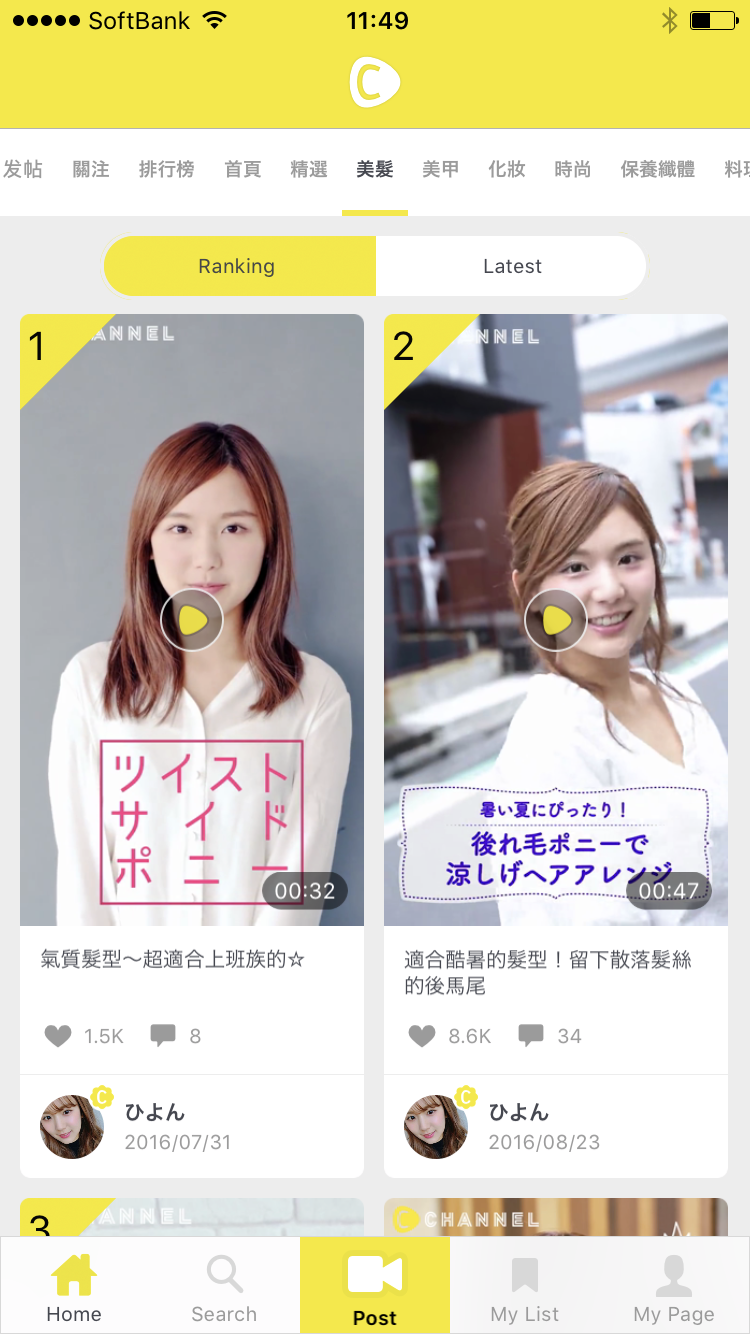Switch to the Latest segment
750x1334 pixels.
pos(512,266)
